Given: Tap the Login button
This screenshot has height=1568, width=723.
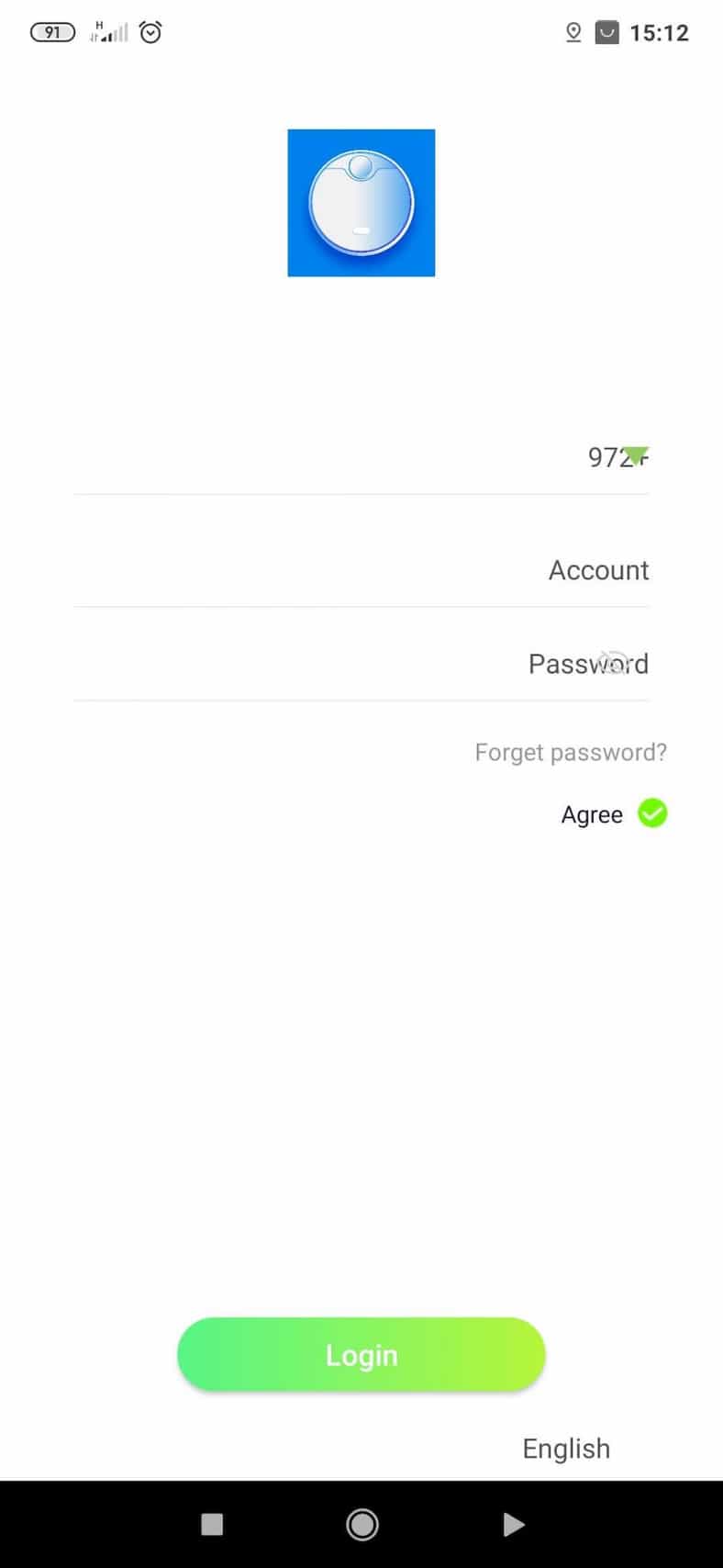Looking at the screenshot, I should 361,1354.
